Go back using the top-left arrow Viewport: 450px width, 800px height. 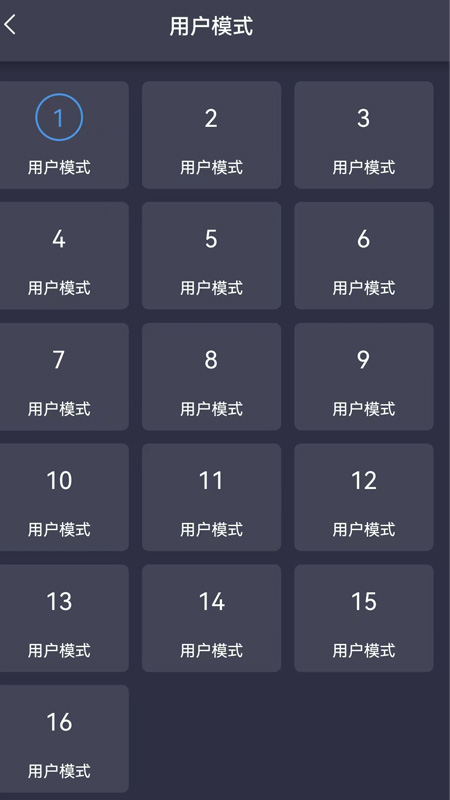tap(11, 25)
